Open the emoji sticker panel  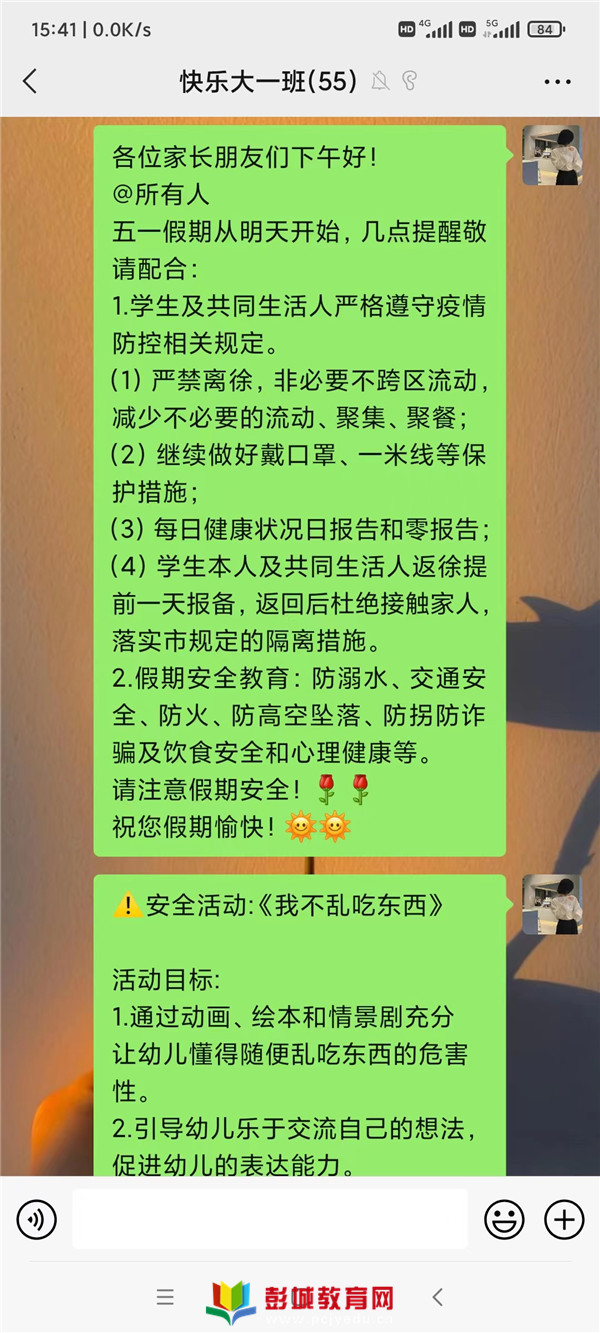click(x=504, y=1219)
